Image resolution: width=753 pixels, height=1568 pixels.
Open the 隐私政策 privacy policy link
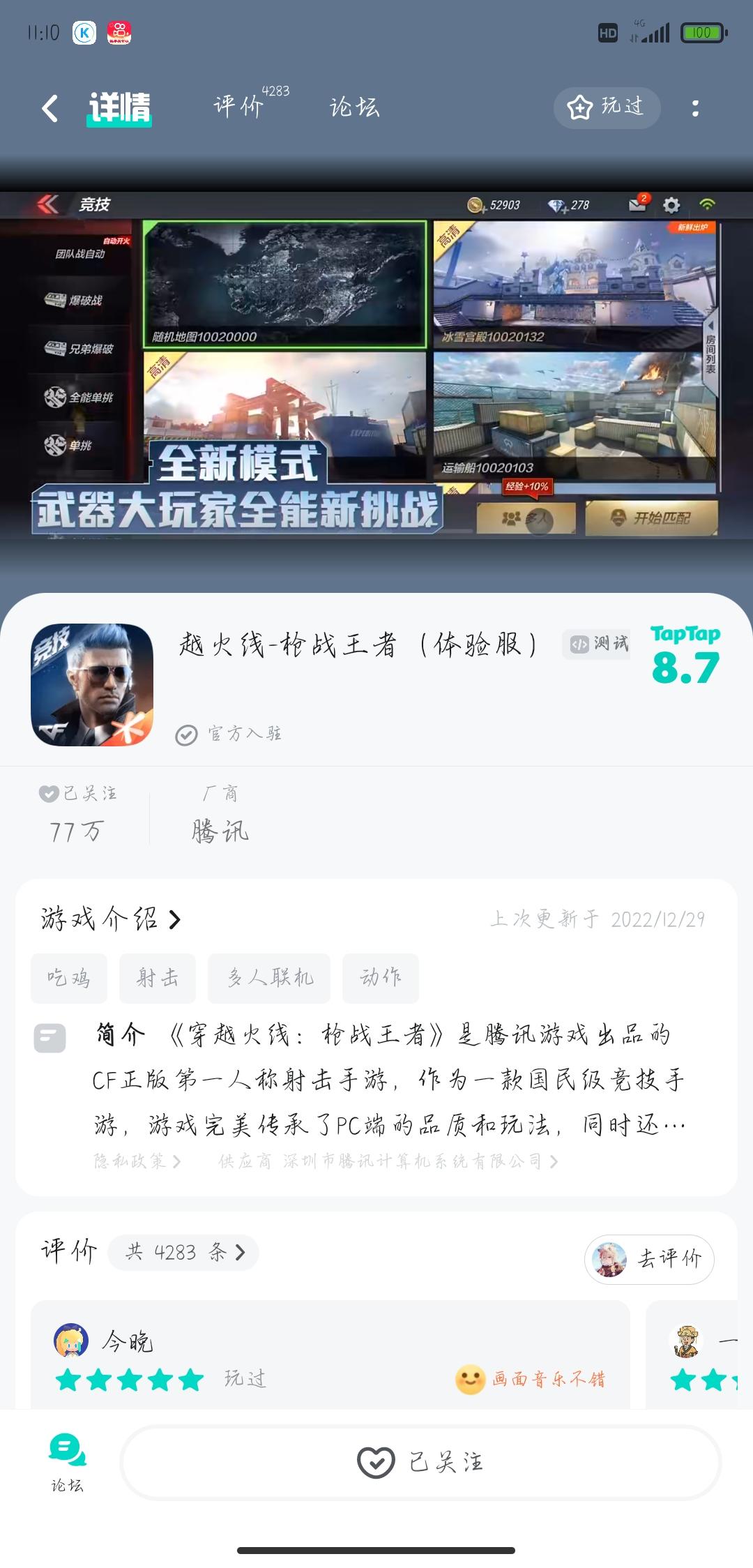pos(129,1162)
